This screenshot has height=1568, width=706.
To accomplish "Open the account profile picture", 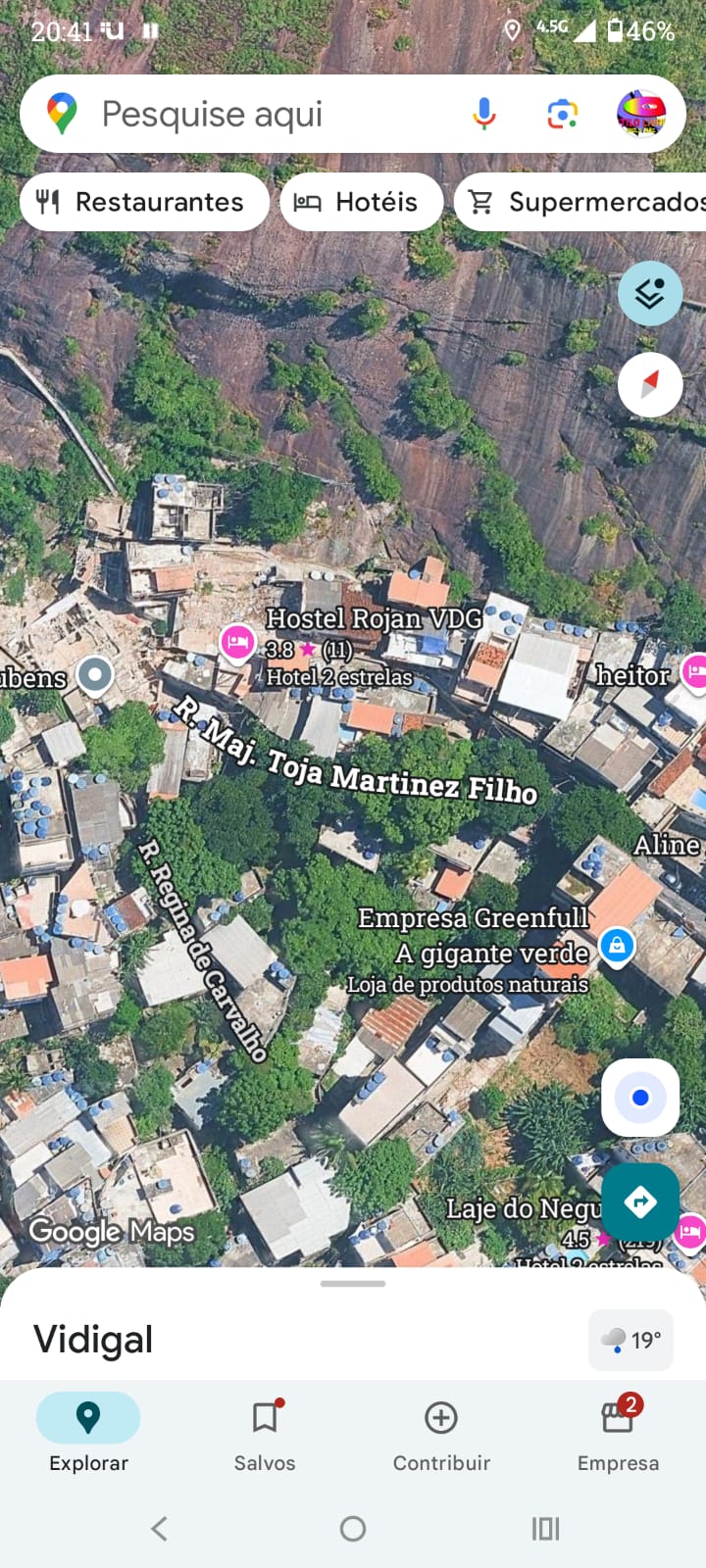I will pos(641,114).
